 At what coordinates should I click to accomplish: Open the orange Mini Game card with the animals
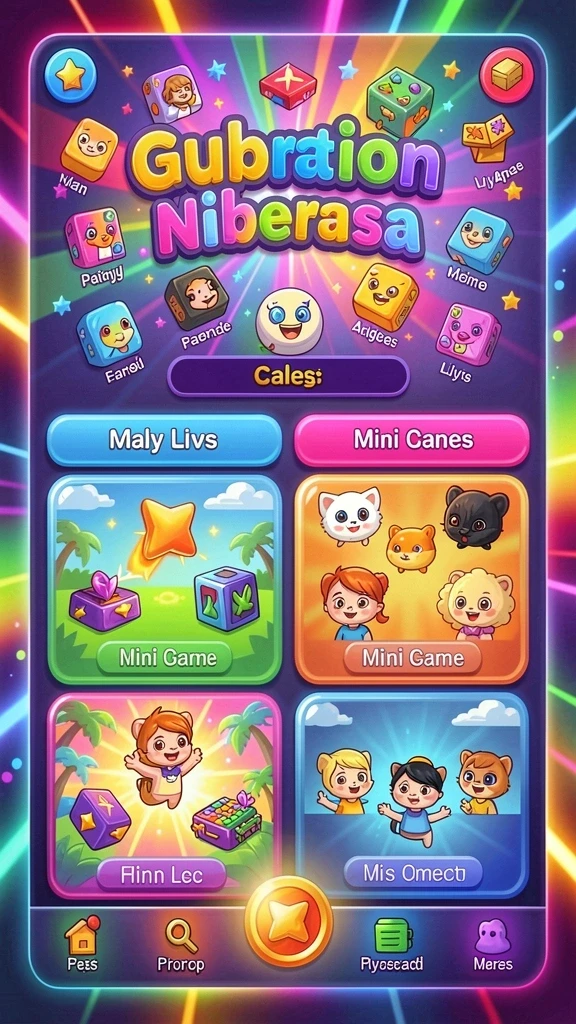[x=411, y=579]
